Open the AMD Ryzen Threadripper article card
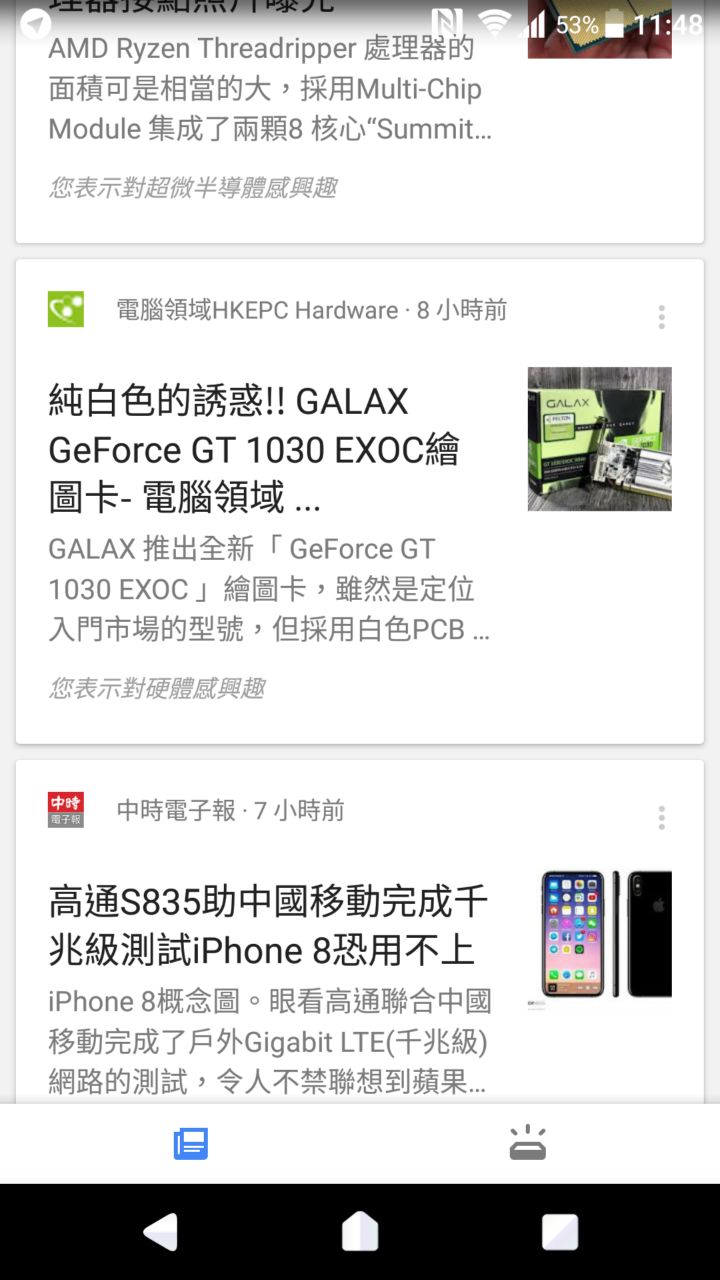 click(270, 90)
